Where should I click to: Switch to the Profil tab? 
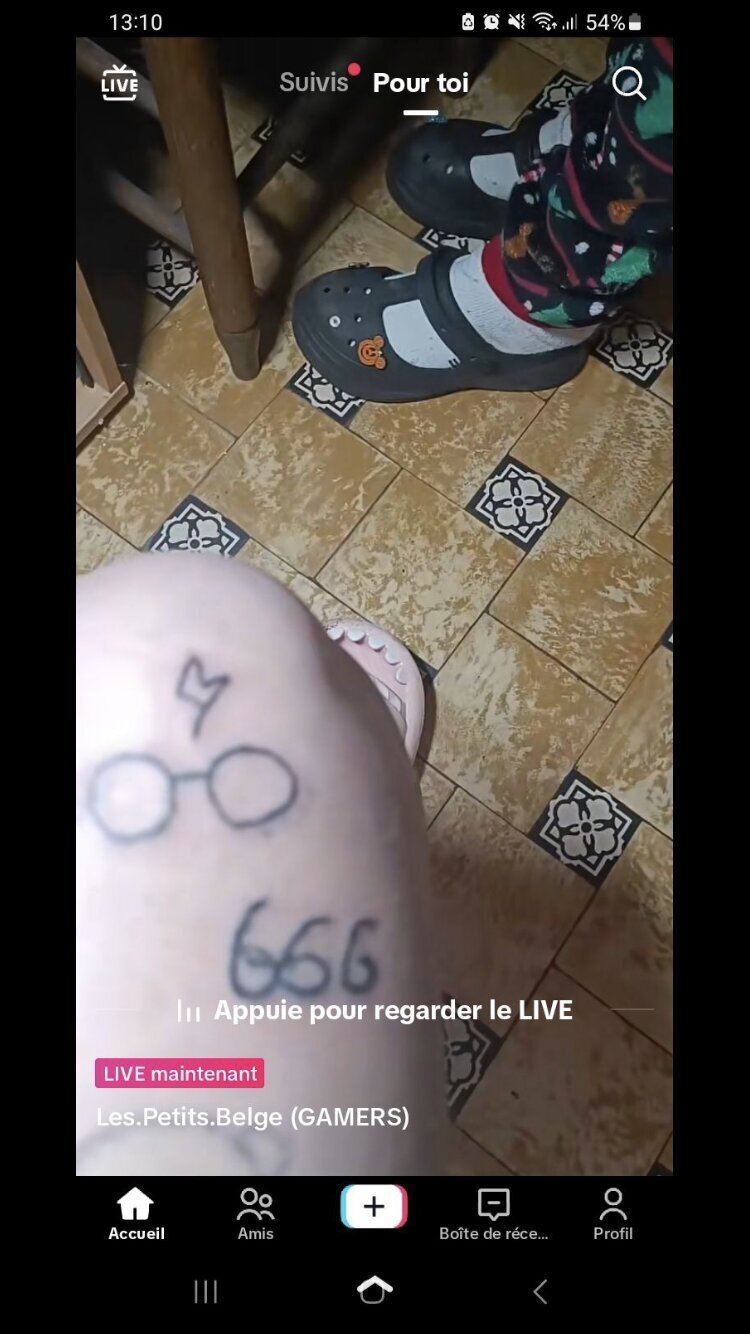click(x=613, y=1214)
